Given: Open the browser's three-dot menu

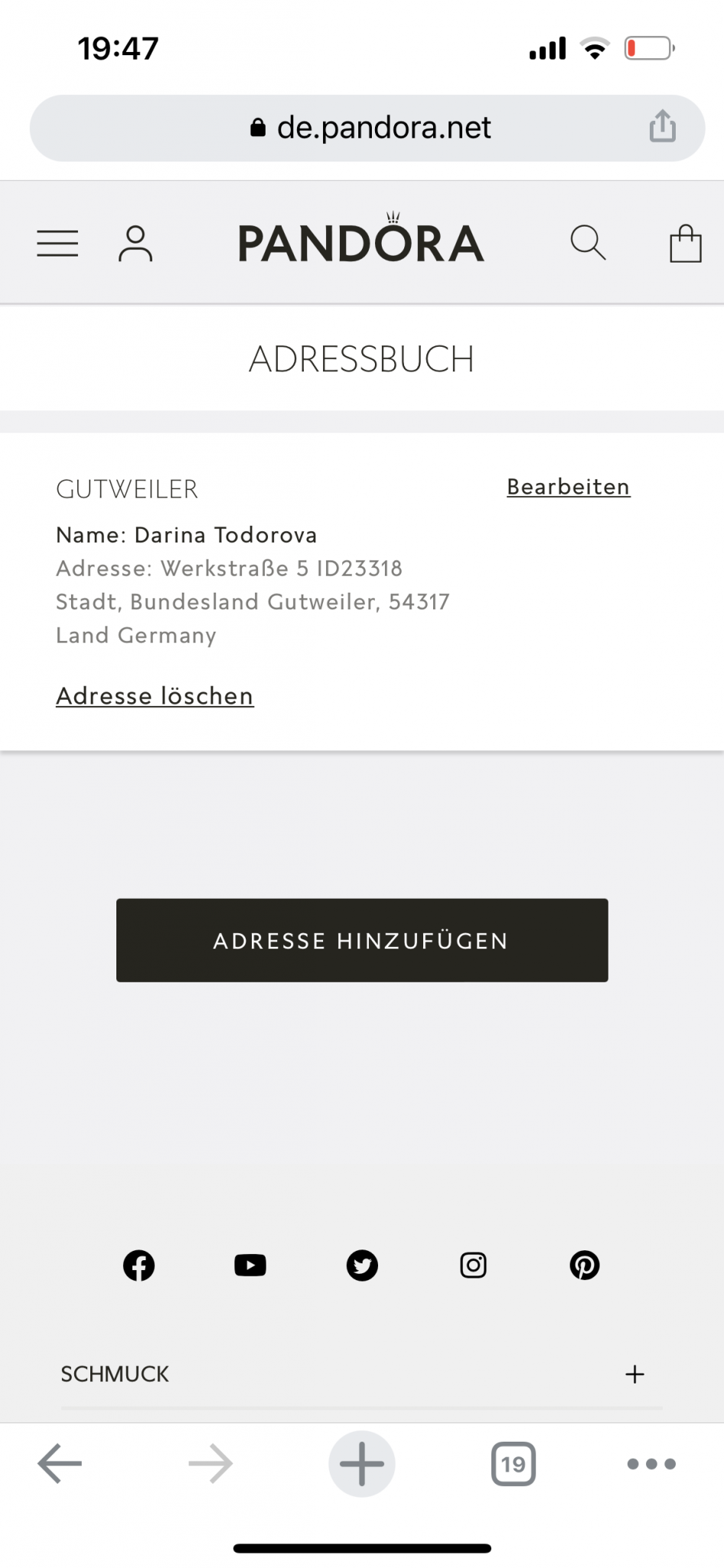Looking at the screenshot, I should (x=651, y=1464).
